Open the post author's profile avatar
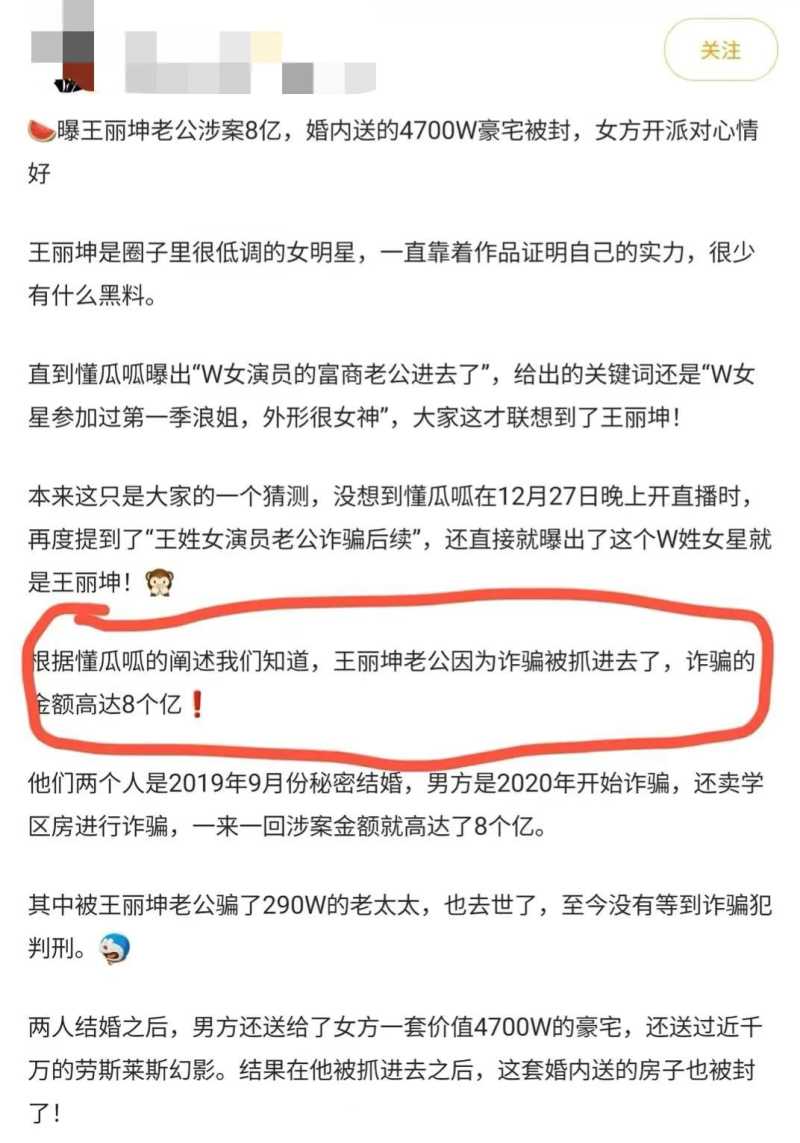The height and width of the screenshot is (1143, 800). click(65, 52)
